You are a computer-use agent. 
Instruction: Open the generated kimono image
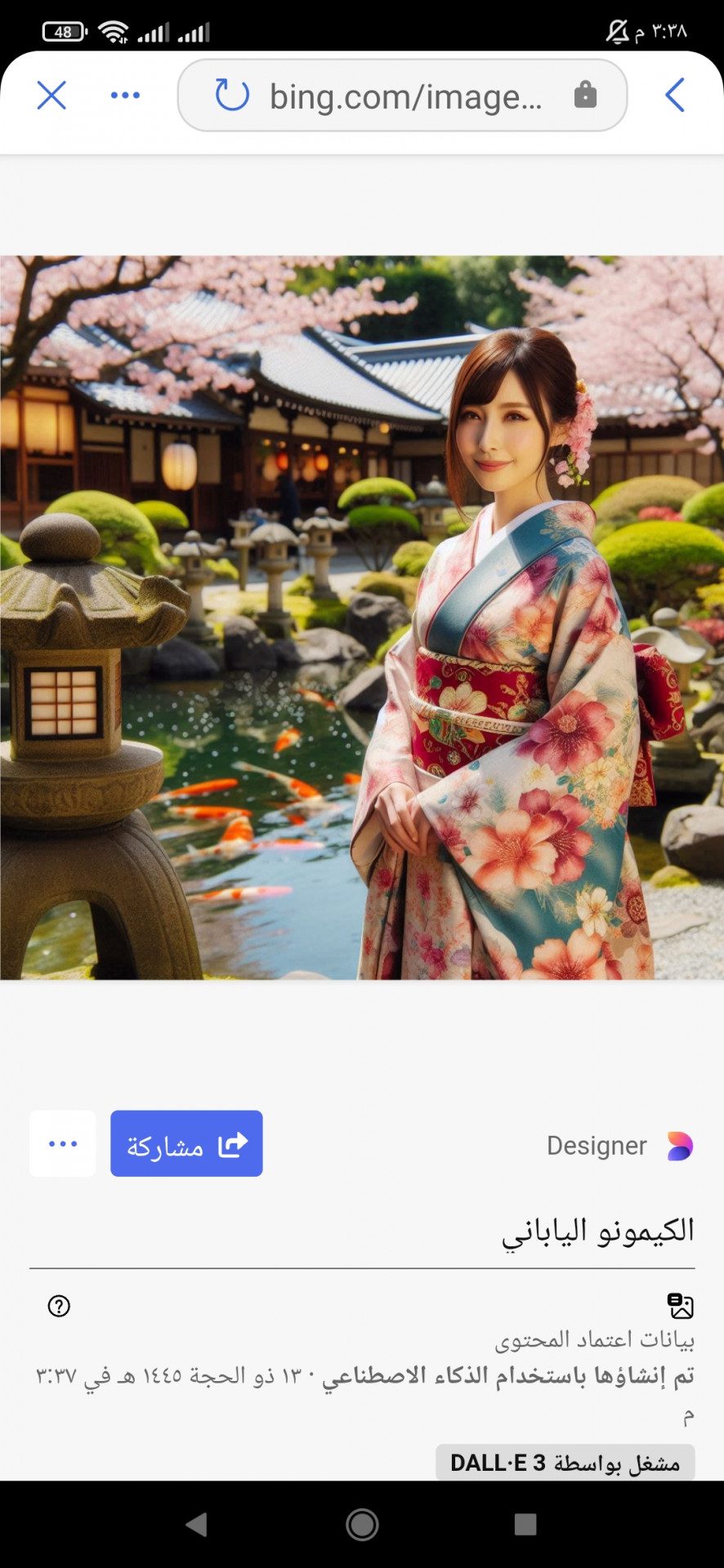coord(362,617)
